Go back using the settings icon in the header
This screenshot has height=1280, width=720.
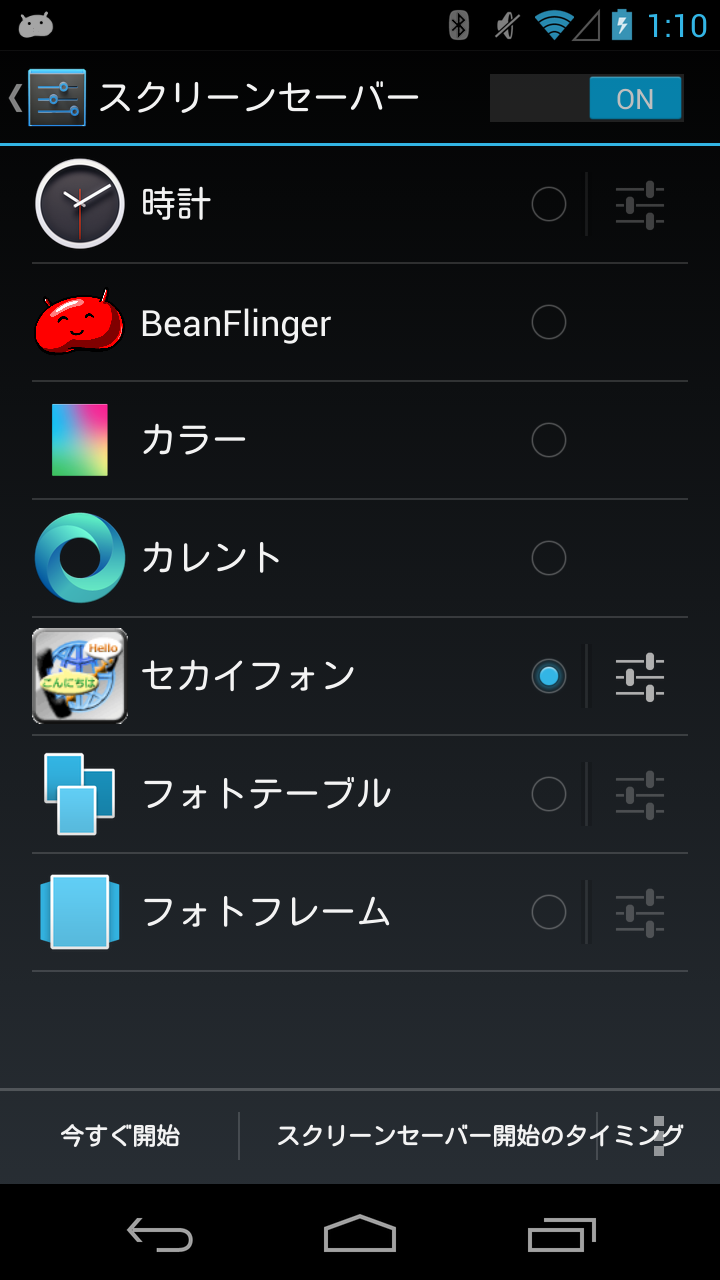pyautogui.click(x=47, y=98)
